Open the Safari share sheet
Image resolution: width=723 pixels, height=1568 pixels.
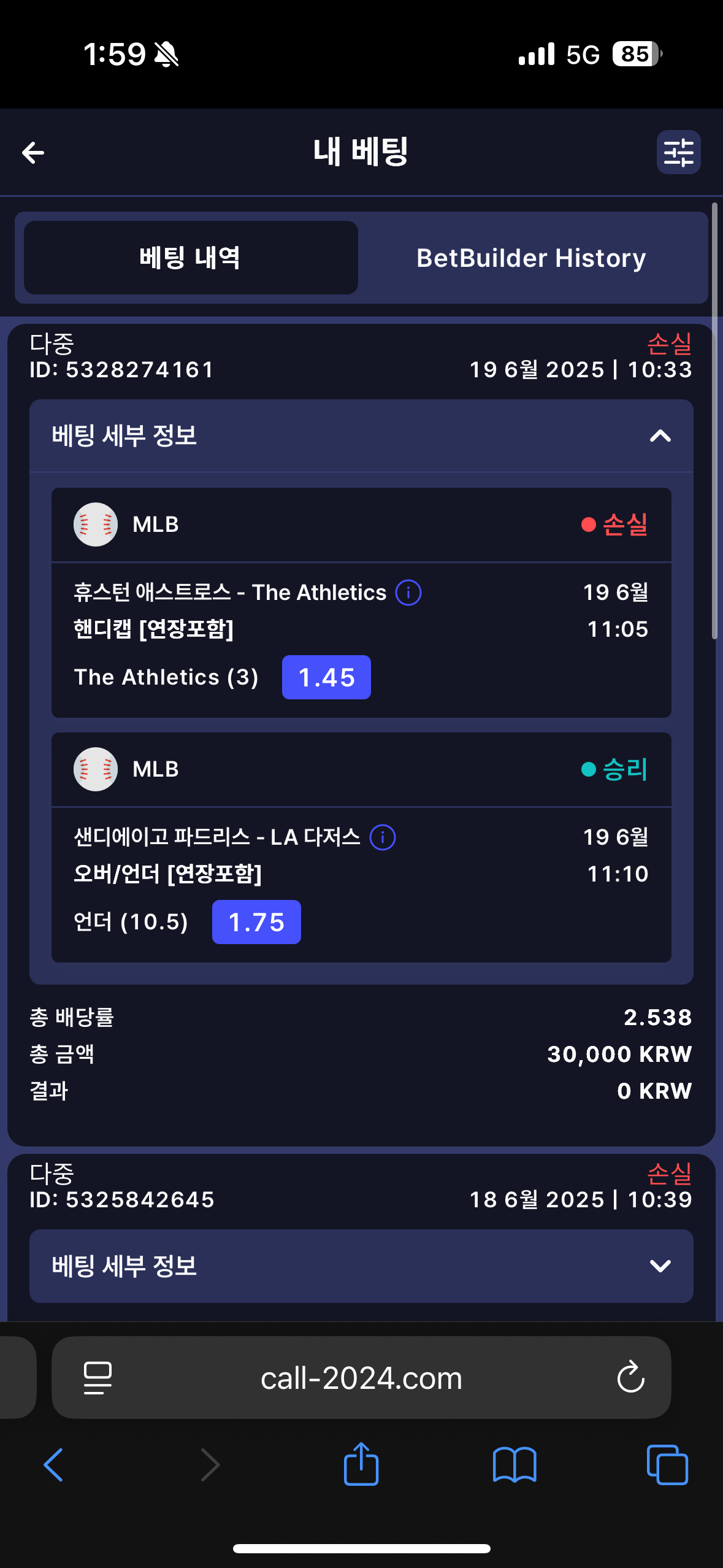click(x=361, y=1465)
